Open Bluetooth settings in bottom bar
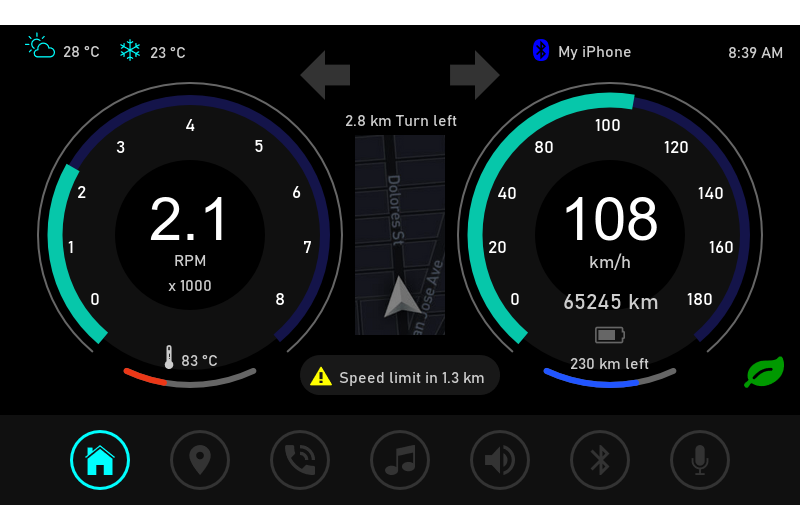Viewport: 800px width, 530px height. tap(600, 460)
